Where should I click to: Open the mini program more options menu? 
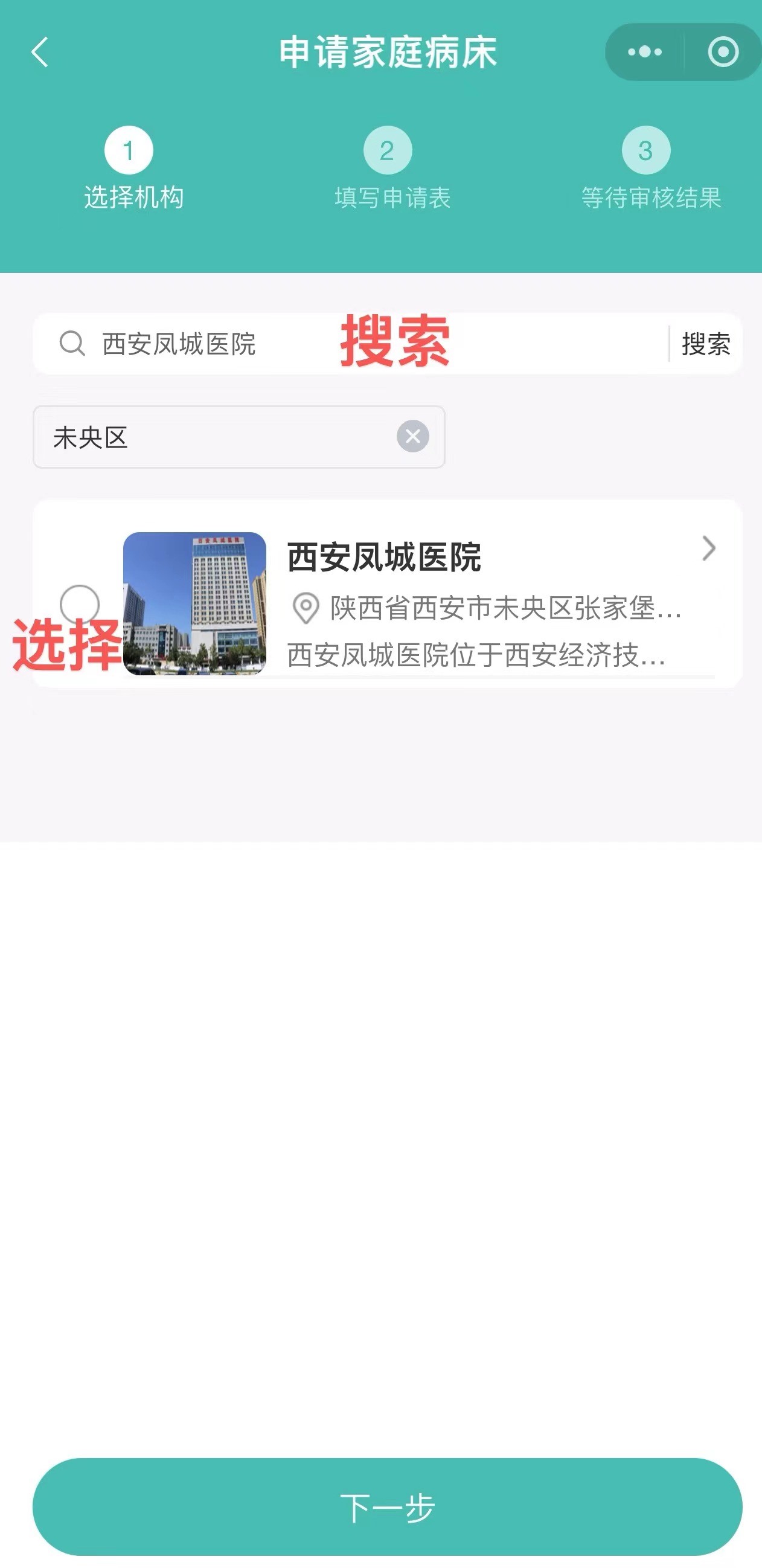pos(645,53)
